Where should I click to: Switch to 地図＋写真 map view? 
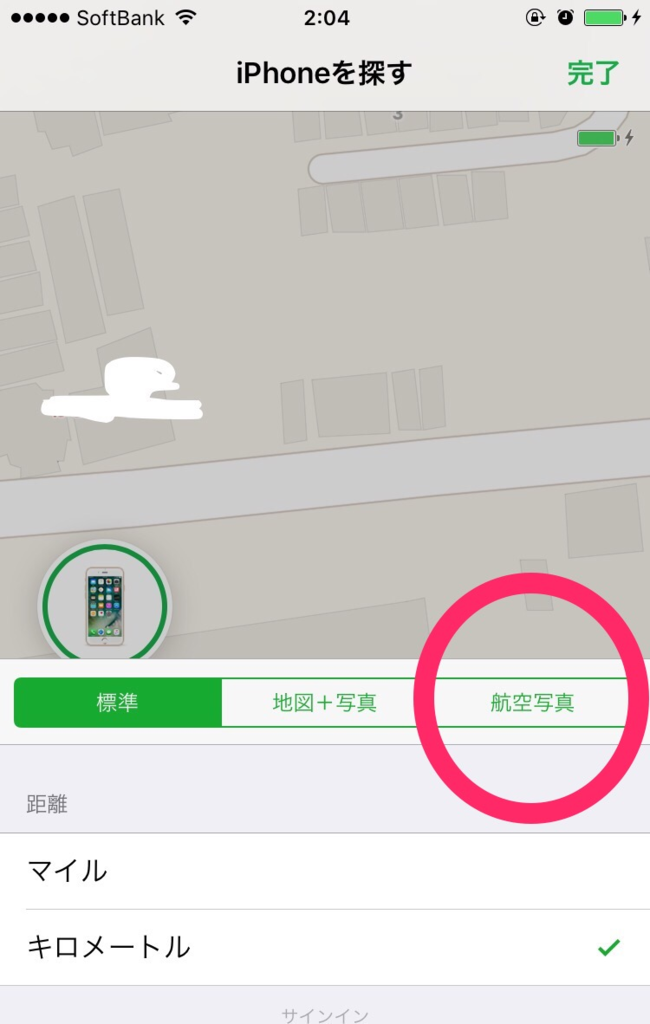coord(324,702)
